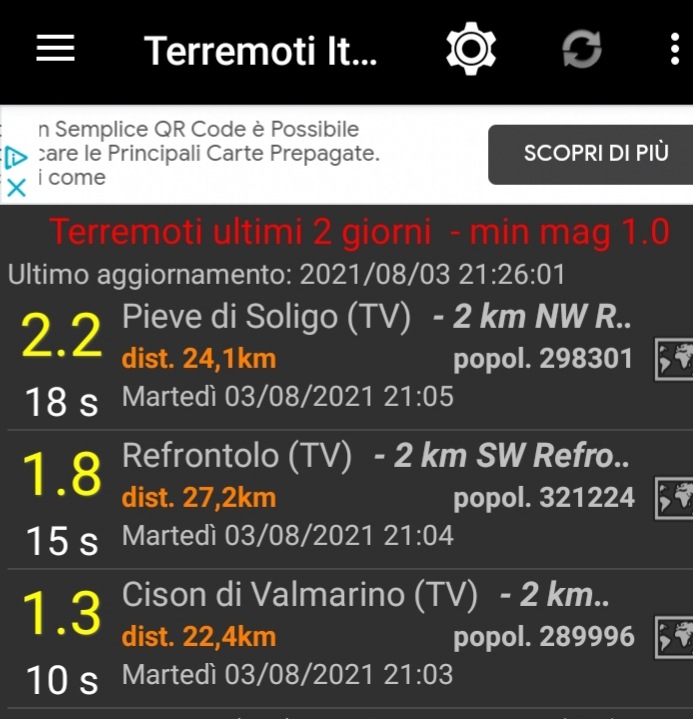Refresh the earthquake list
The height and width of the screenshot is (719, 693).
point(581,49)
